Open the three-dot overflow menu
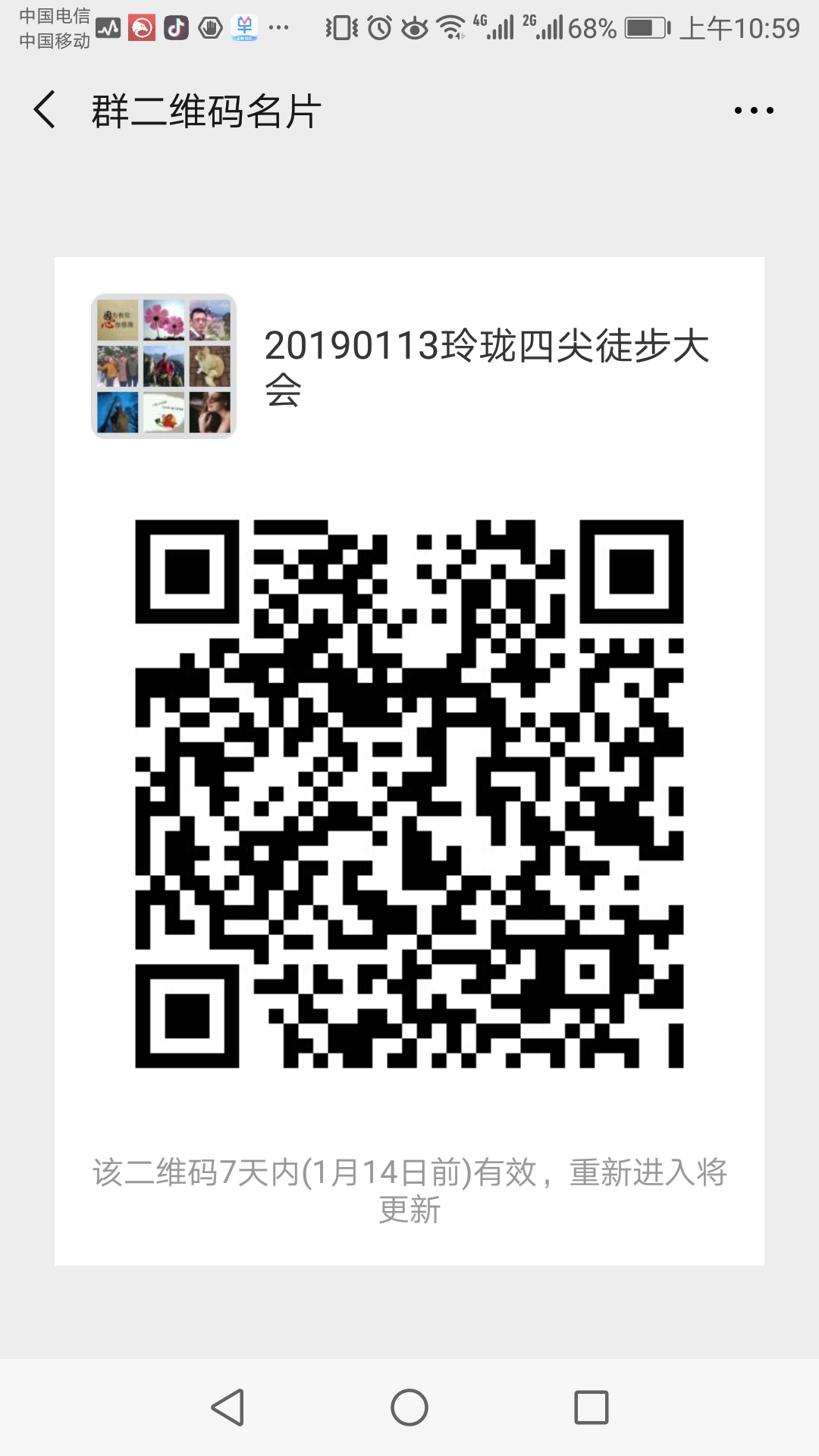 pos(753,111)
